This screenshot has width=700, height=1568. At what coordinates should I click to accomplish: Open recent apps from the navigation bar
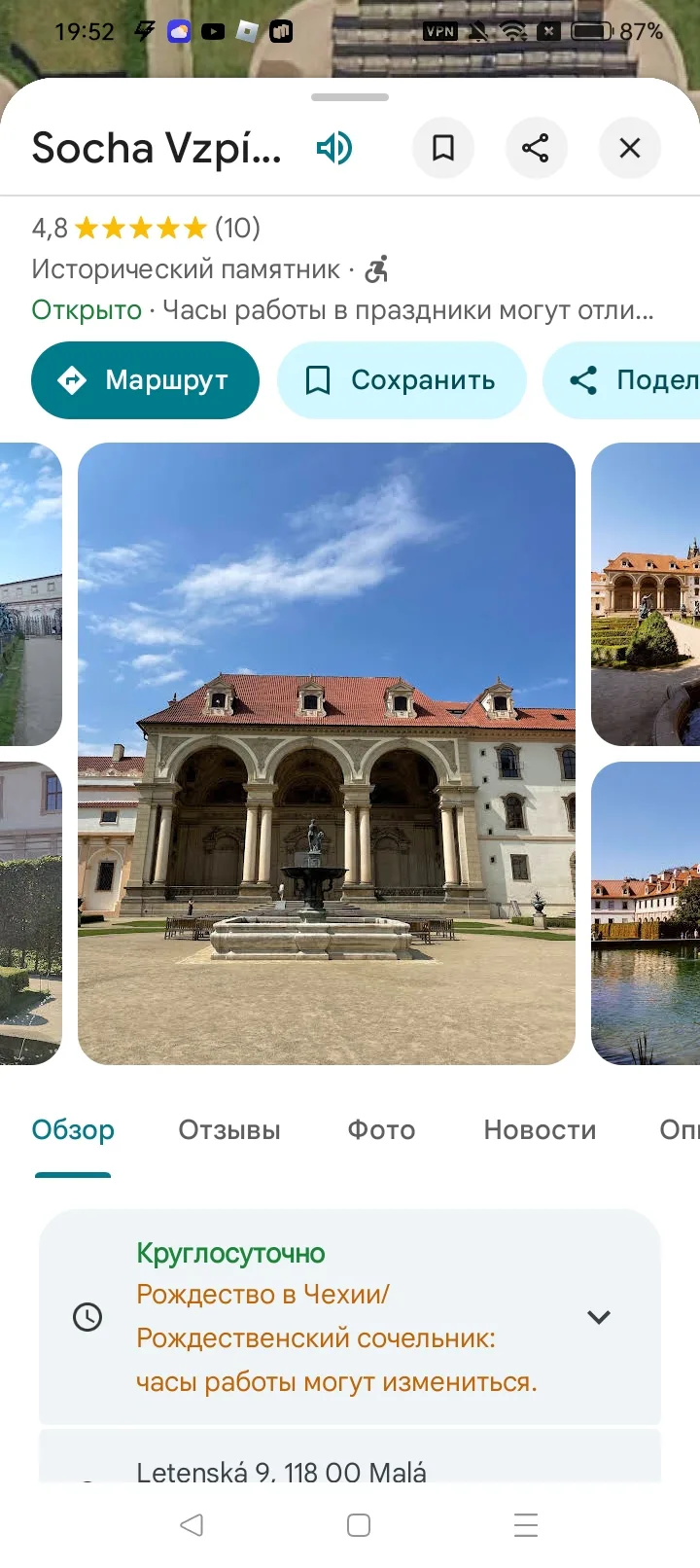click(x=526, y=1524)
